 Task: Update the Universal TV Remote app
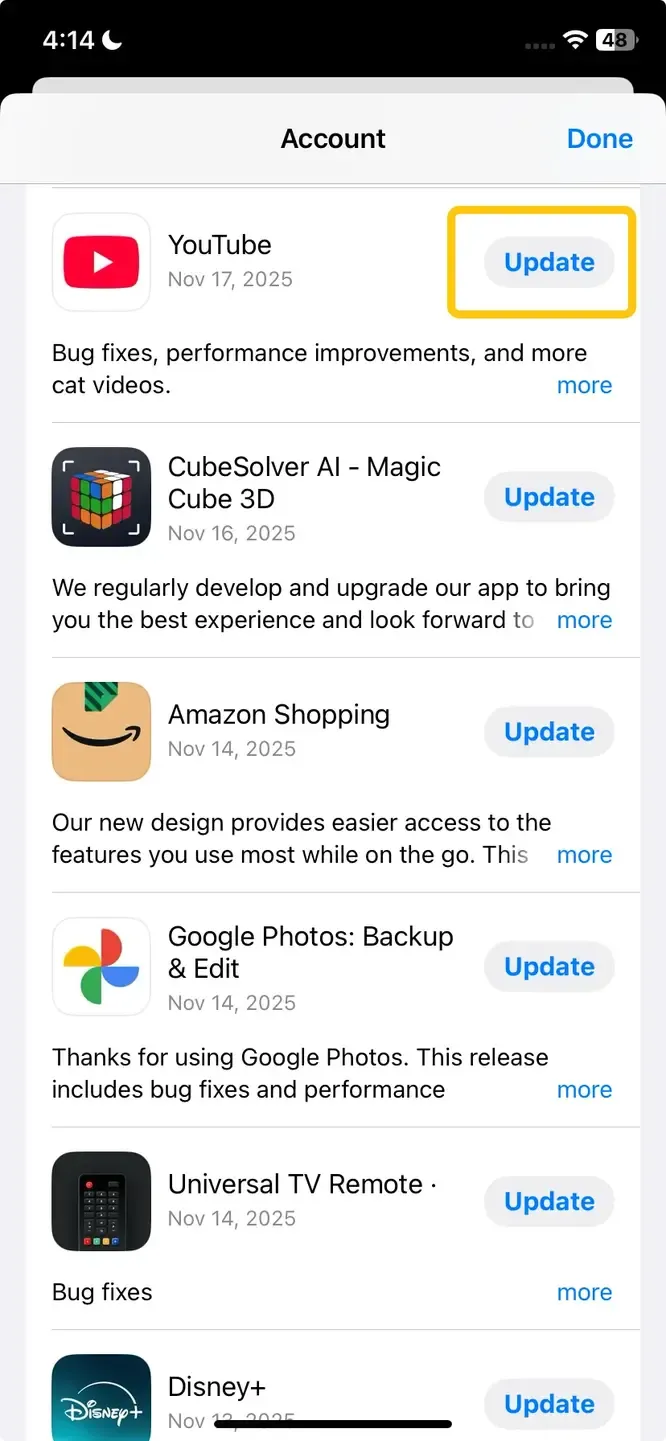point(549,1202)
